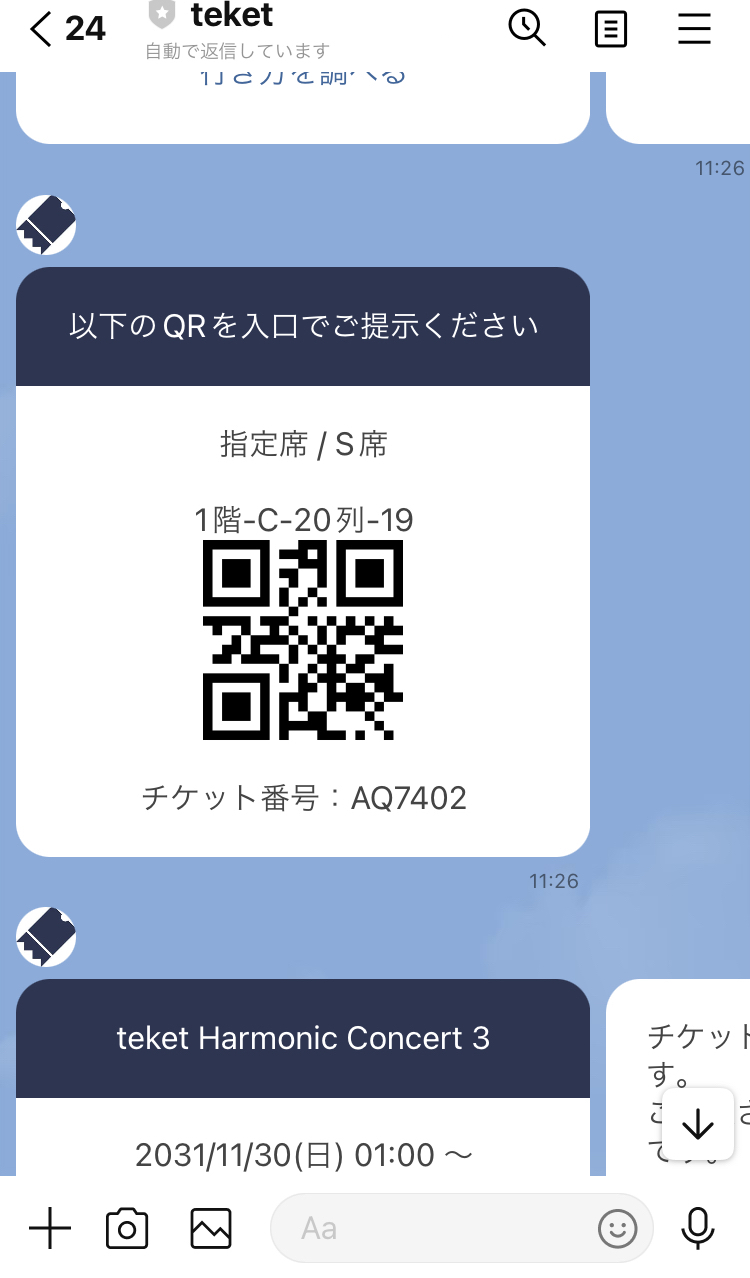Open the teket Harmonic Concert 3 card
Image resolution: width=750 pixels, height=1278 pixels.
303,1038
